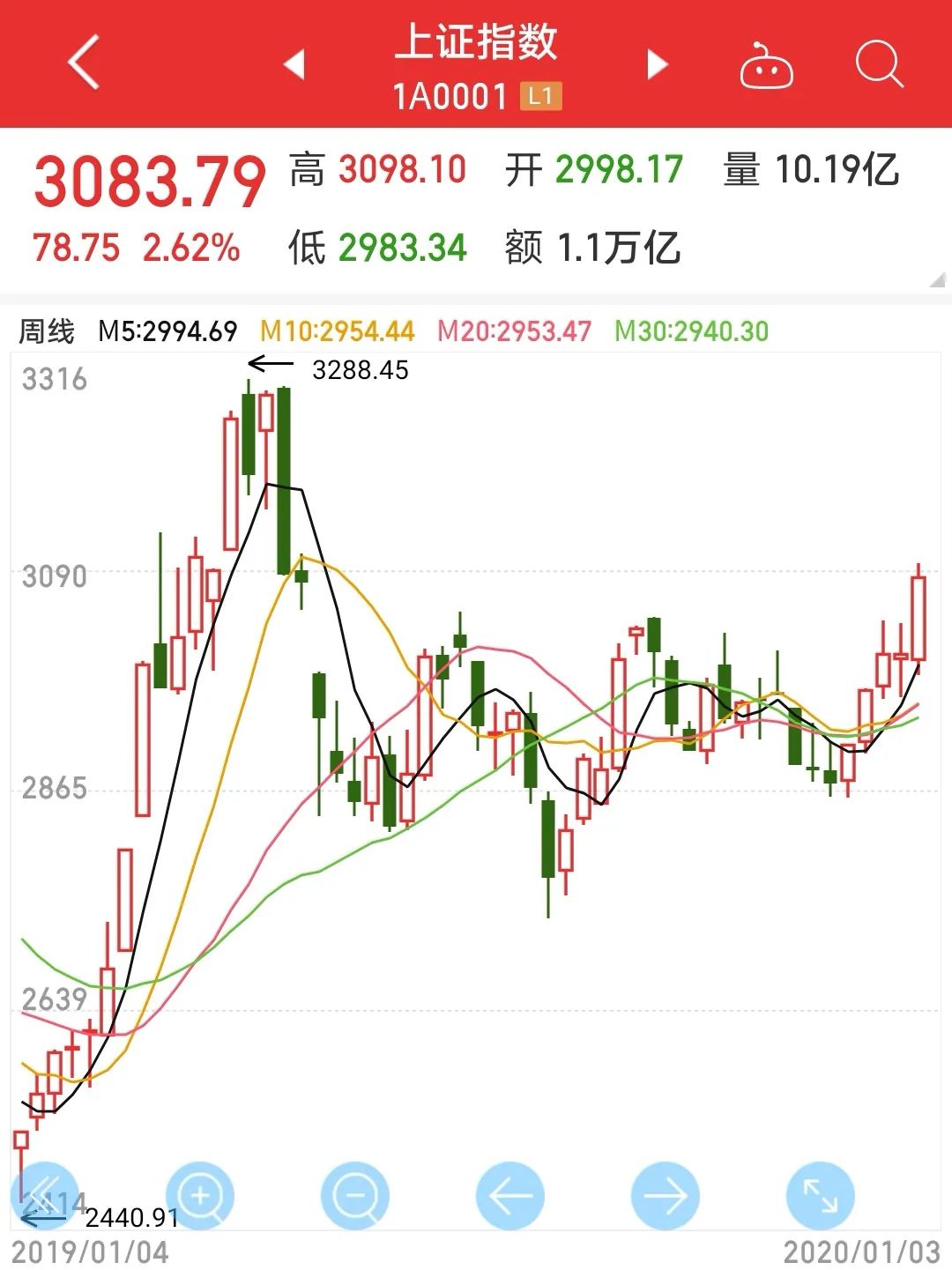
Task: Click the 3288.45 peak annotation
Action: [x=361, y=370]
